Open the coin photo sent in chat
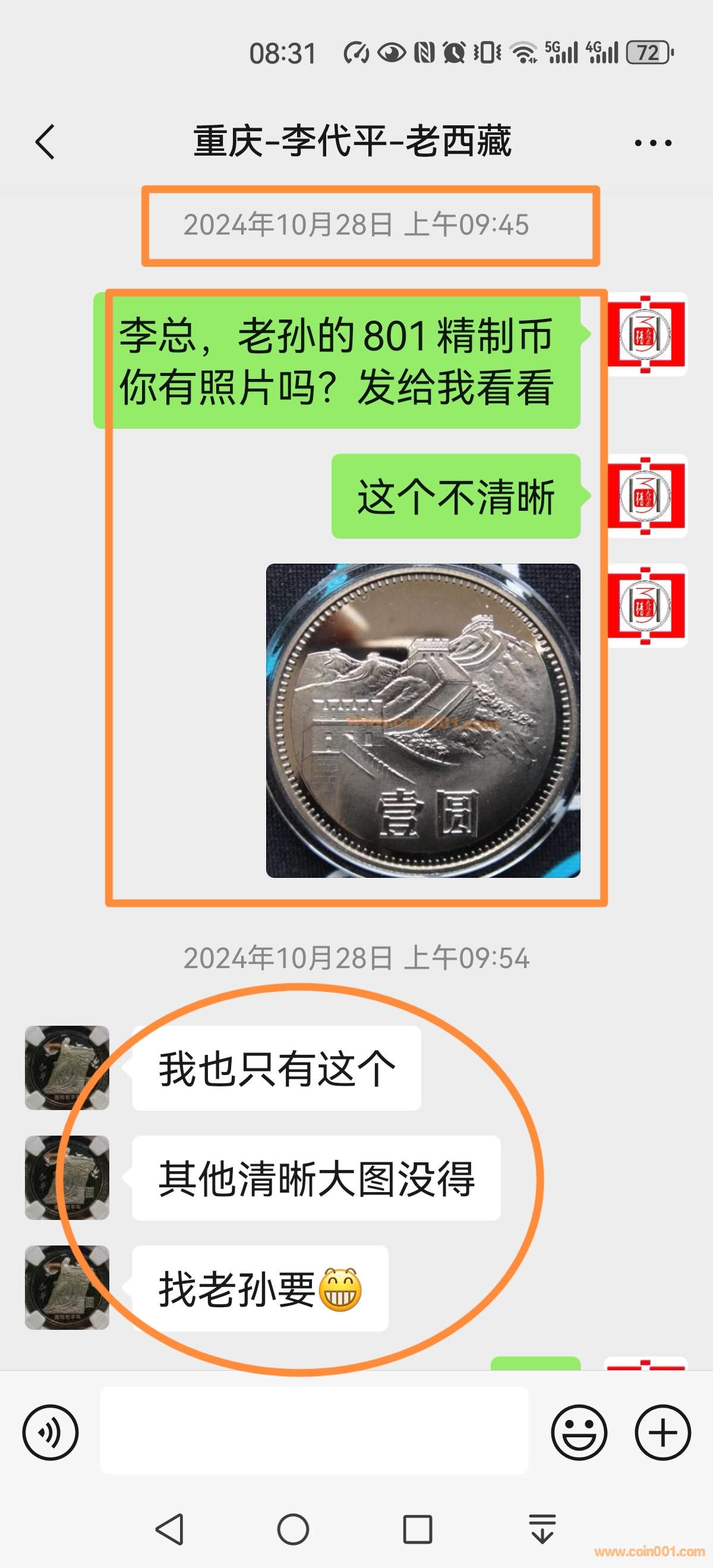This screenshot has height=1568, width=713. click(422, 720)
